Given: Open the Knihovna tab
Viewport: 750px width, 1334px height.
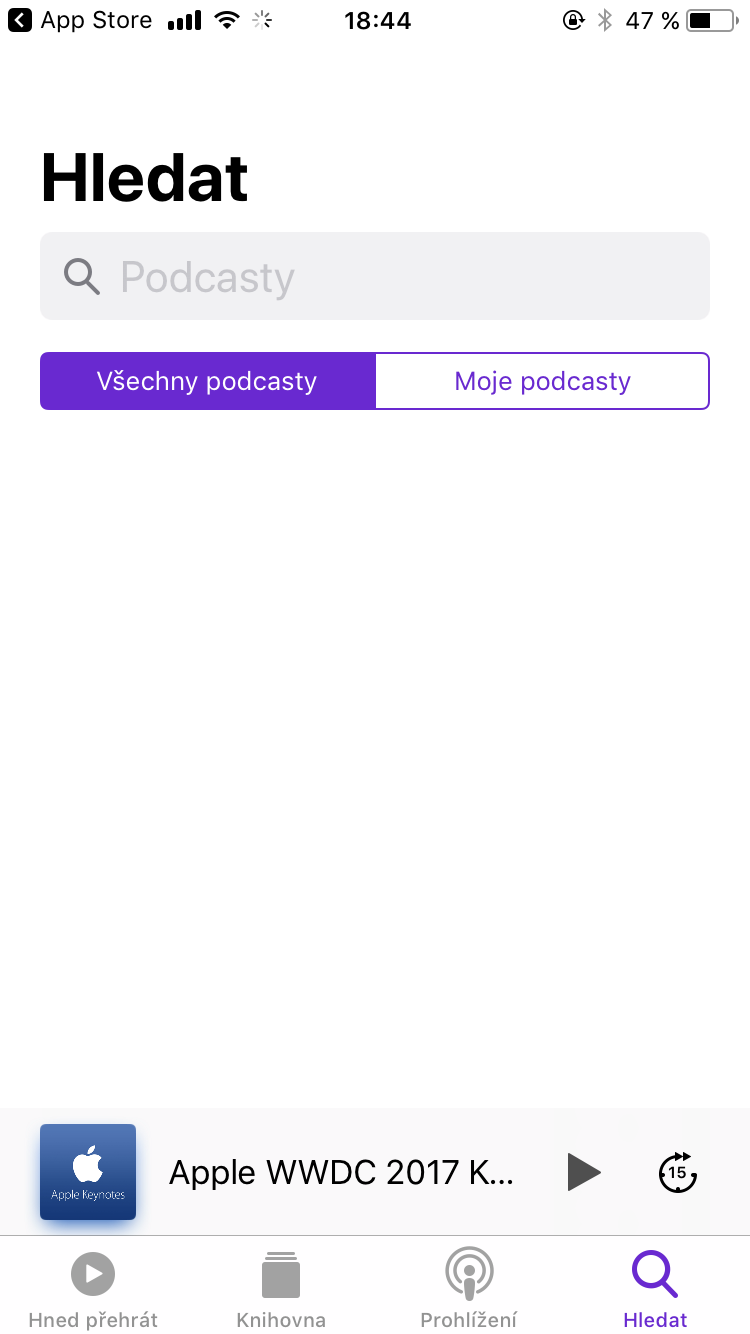Looking at the screenshot, I should 281,1288.
